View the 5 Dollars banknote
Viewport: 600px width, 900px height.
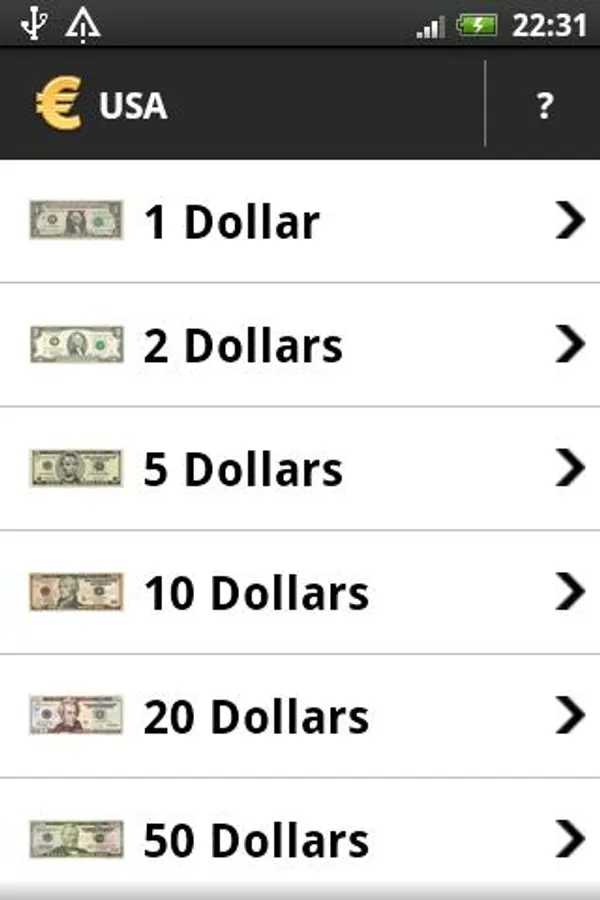300,469
